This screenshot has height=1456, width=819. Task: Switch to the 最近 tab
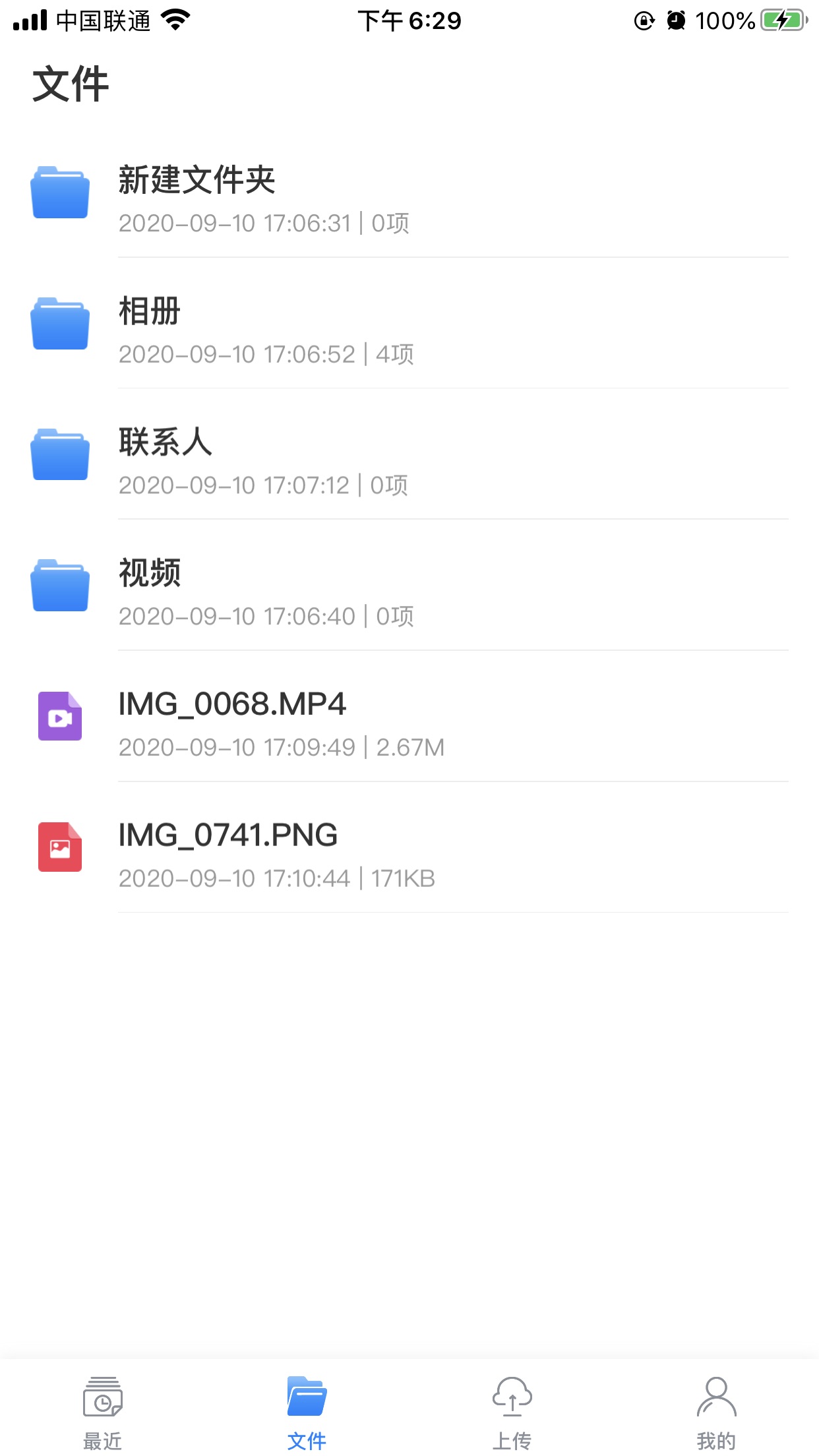102,1412
